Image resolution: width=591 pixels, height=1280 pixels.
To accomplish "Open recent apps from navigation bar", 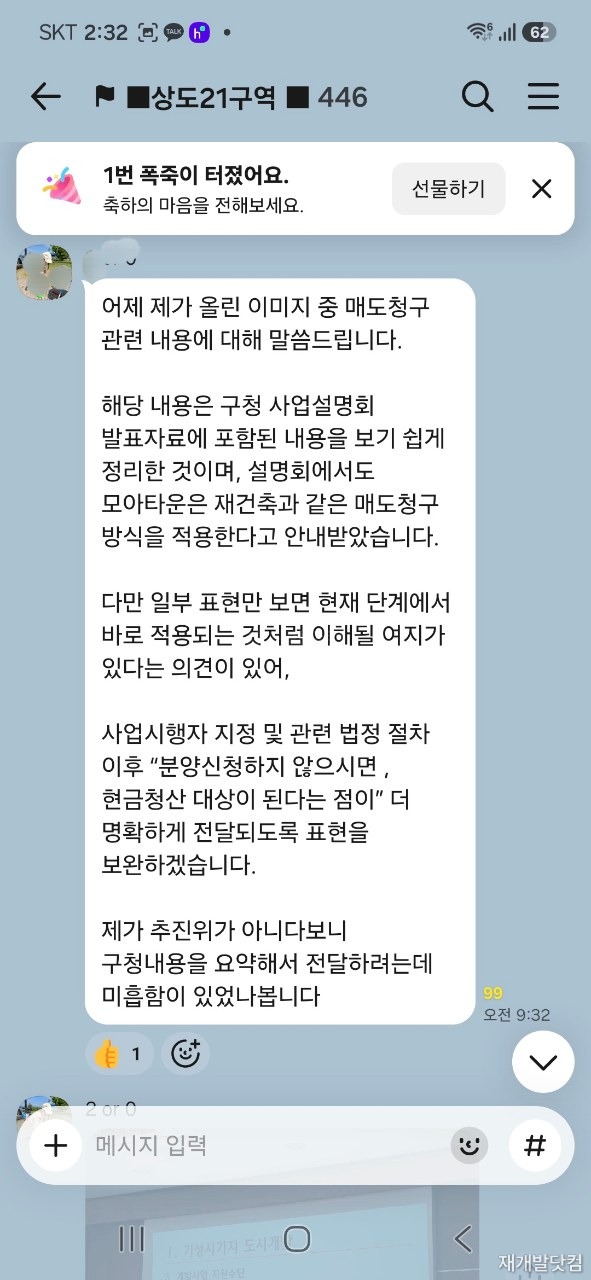I will [x=131, y=1240].
